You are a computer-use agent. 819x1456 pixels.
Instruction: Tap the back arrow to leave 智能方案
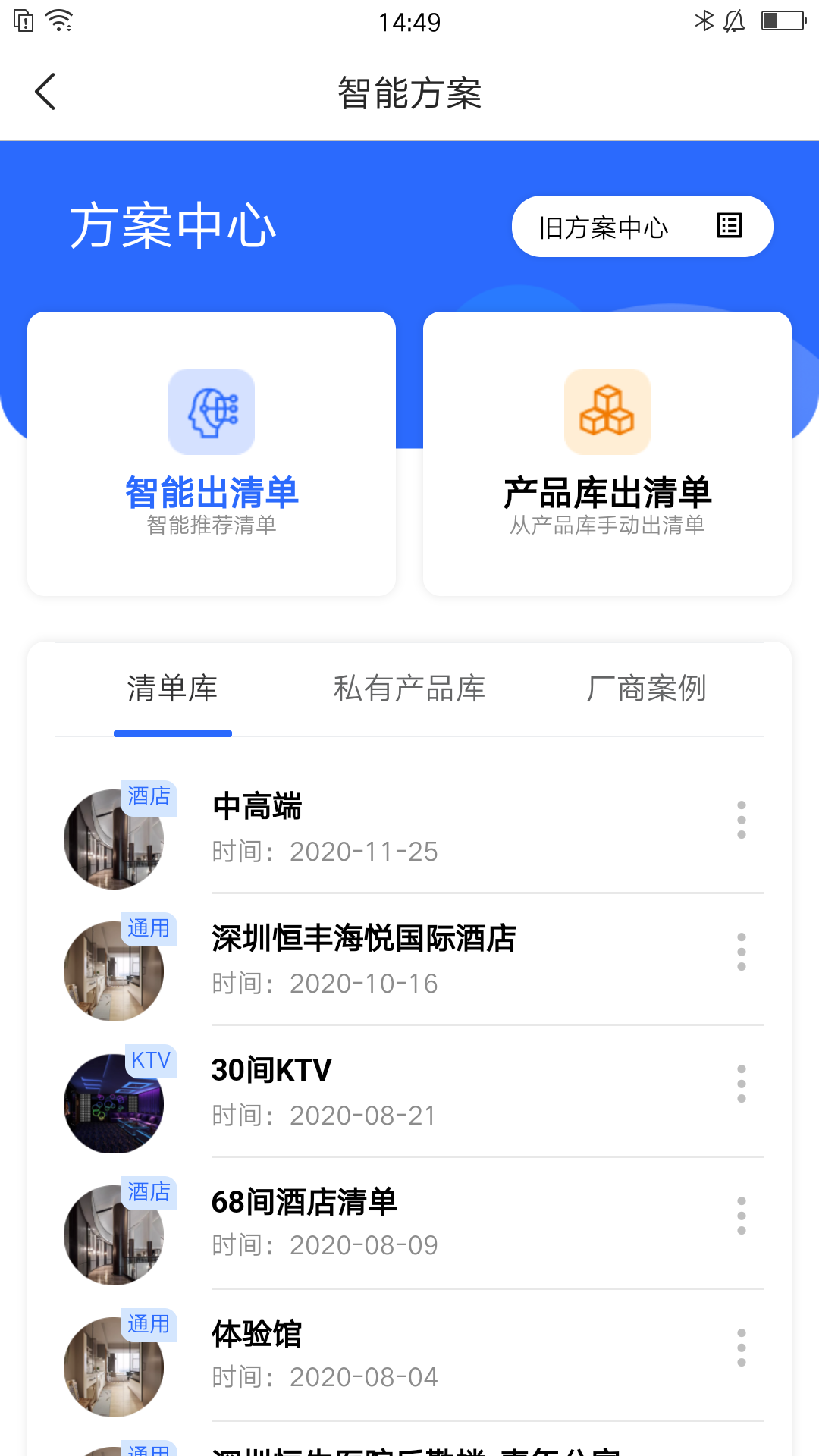point(45,91)
